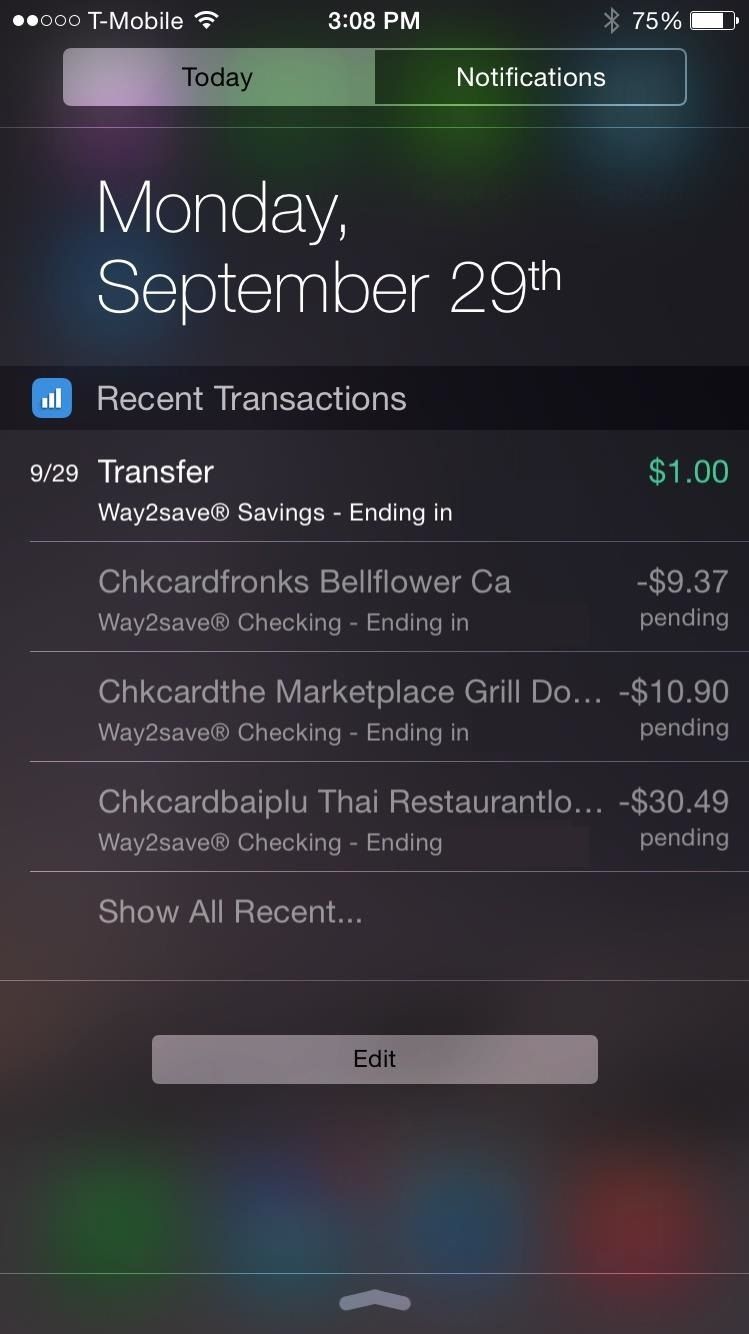Tap the bottom grabber handle
The image size is (749, 1334).
coord(374,1301)
